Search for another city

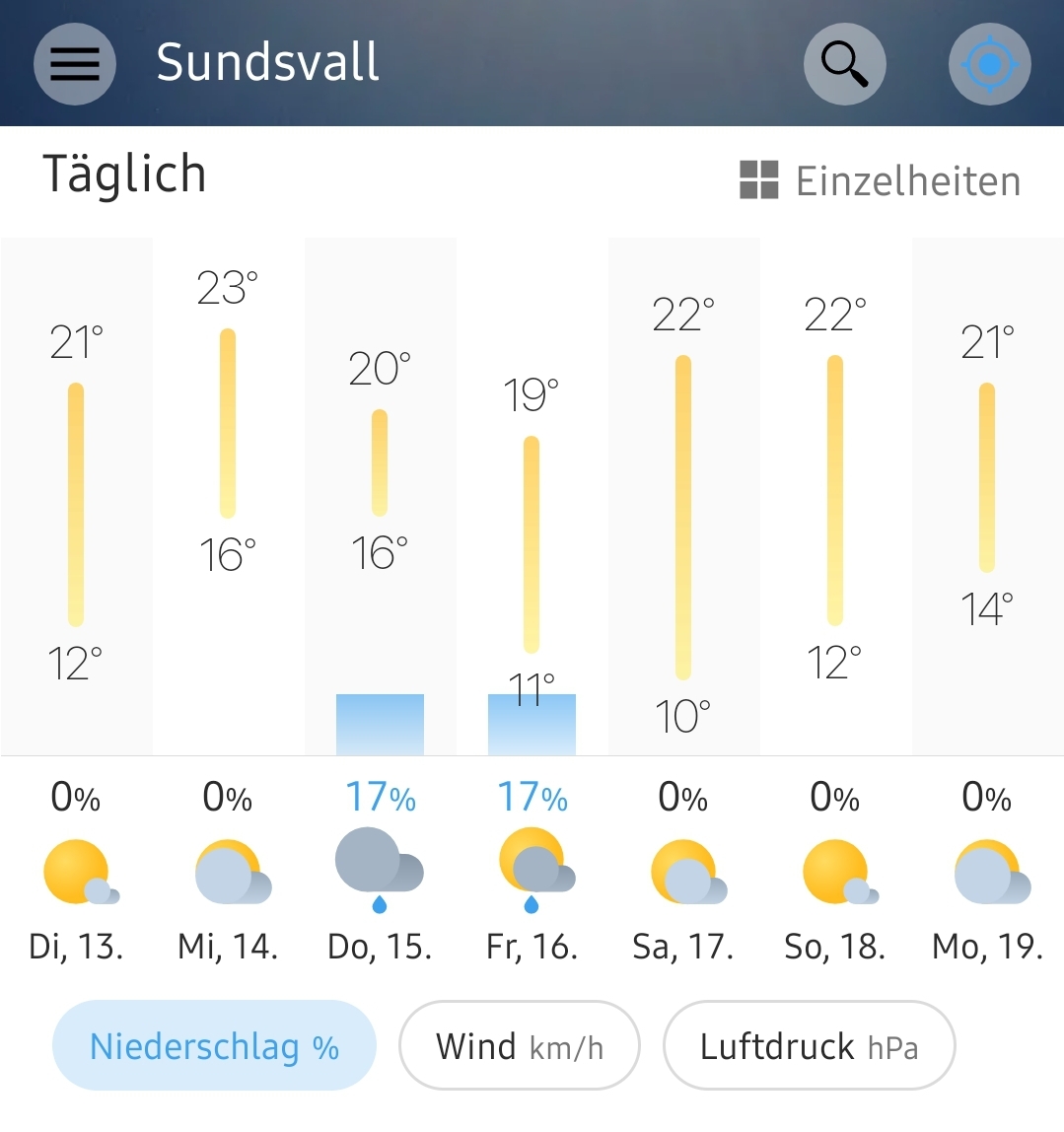[x=844, y=64]
